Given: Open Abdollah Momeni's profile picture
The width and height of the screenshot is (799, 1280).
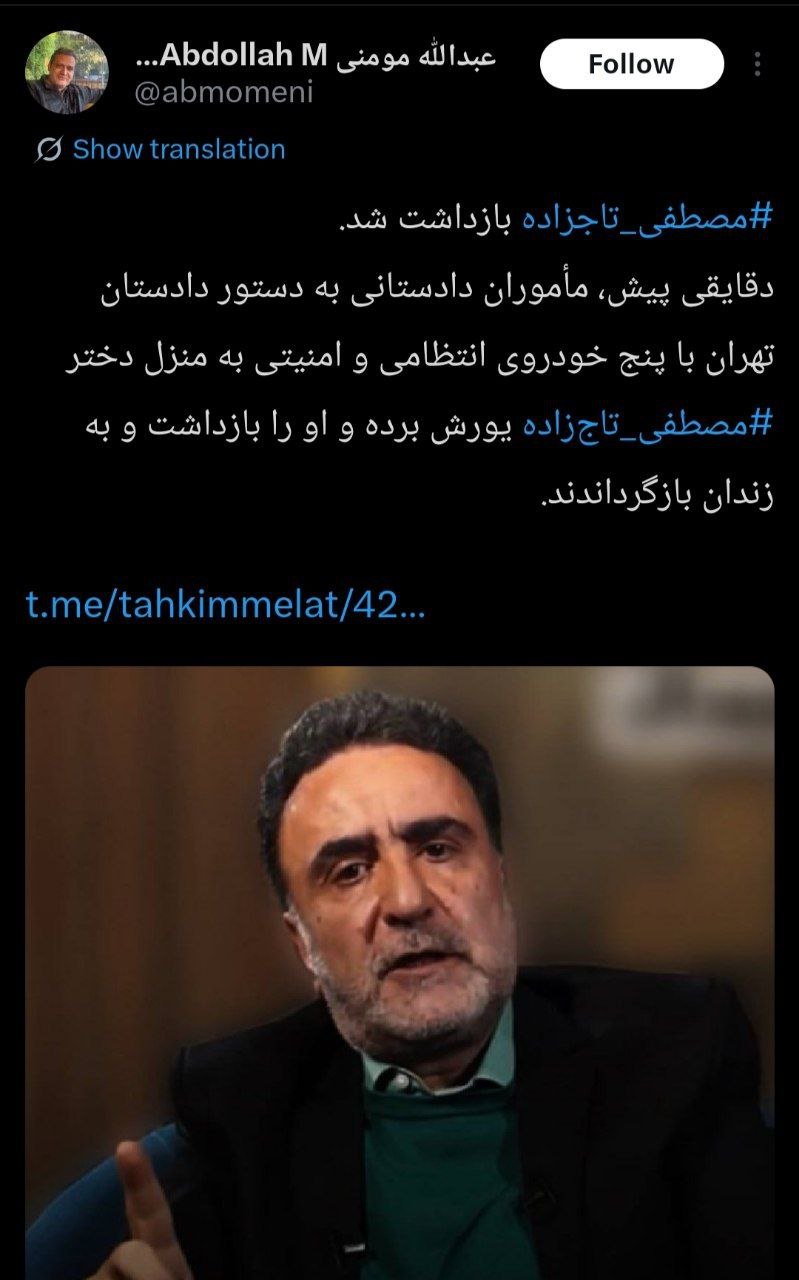Looking at the screenshot, I should (67, 72).
